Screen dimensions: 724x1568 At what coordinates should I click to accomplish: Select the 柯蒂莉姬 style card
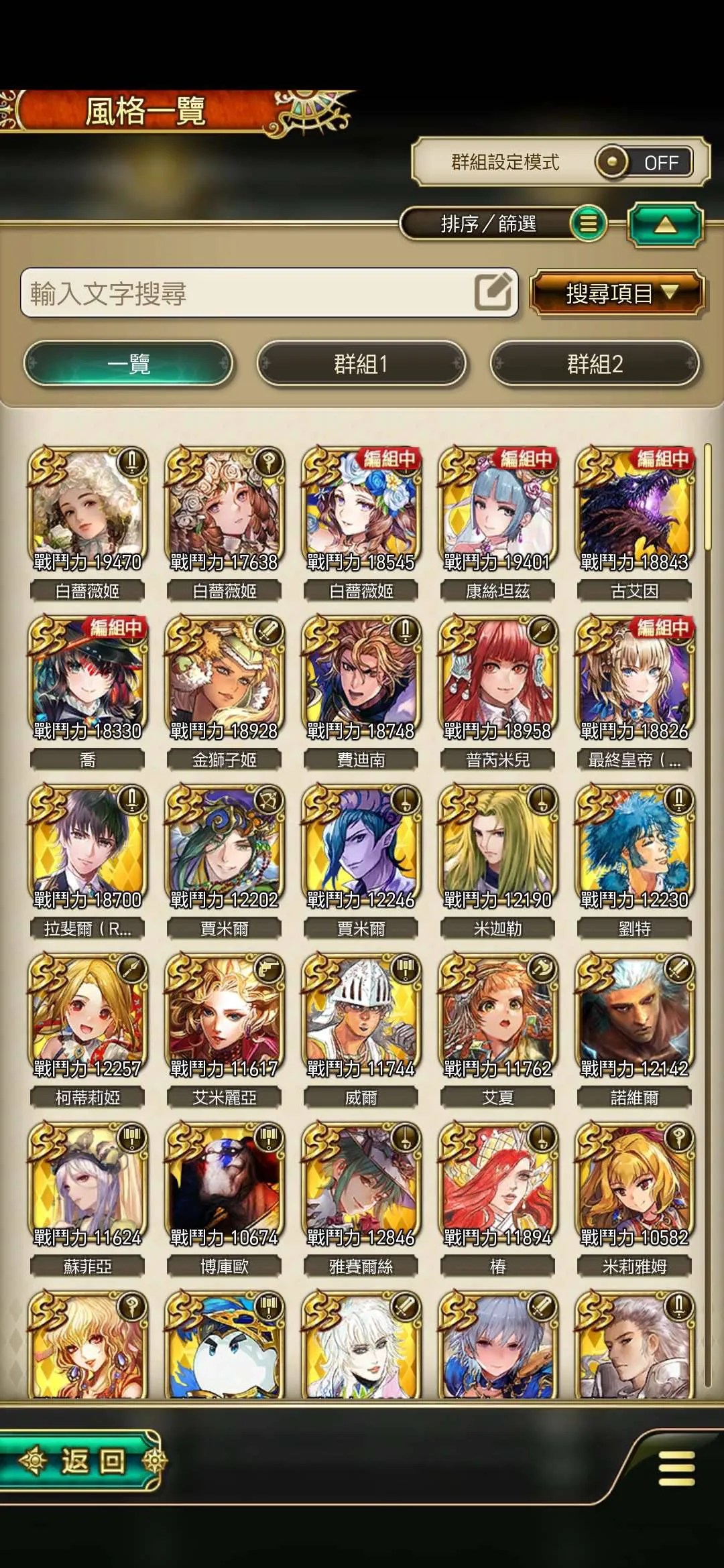87,1016
